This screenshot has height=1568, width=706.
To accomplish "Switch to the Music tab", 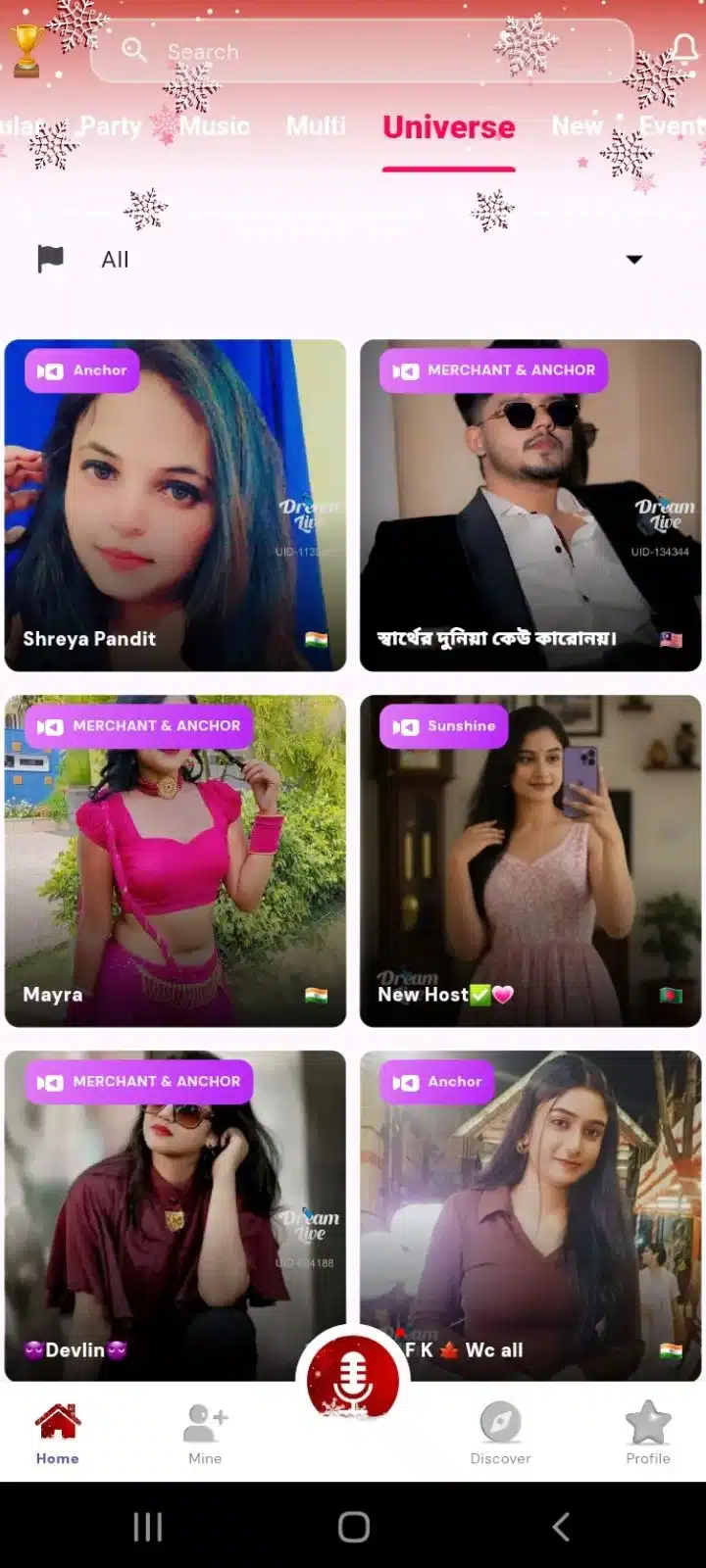I will pos(215,126).
